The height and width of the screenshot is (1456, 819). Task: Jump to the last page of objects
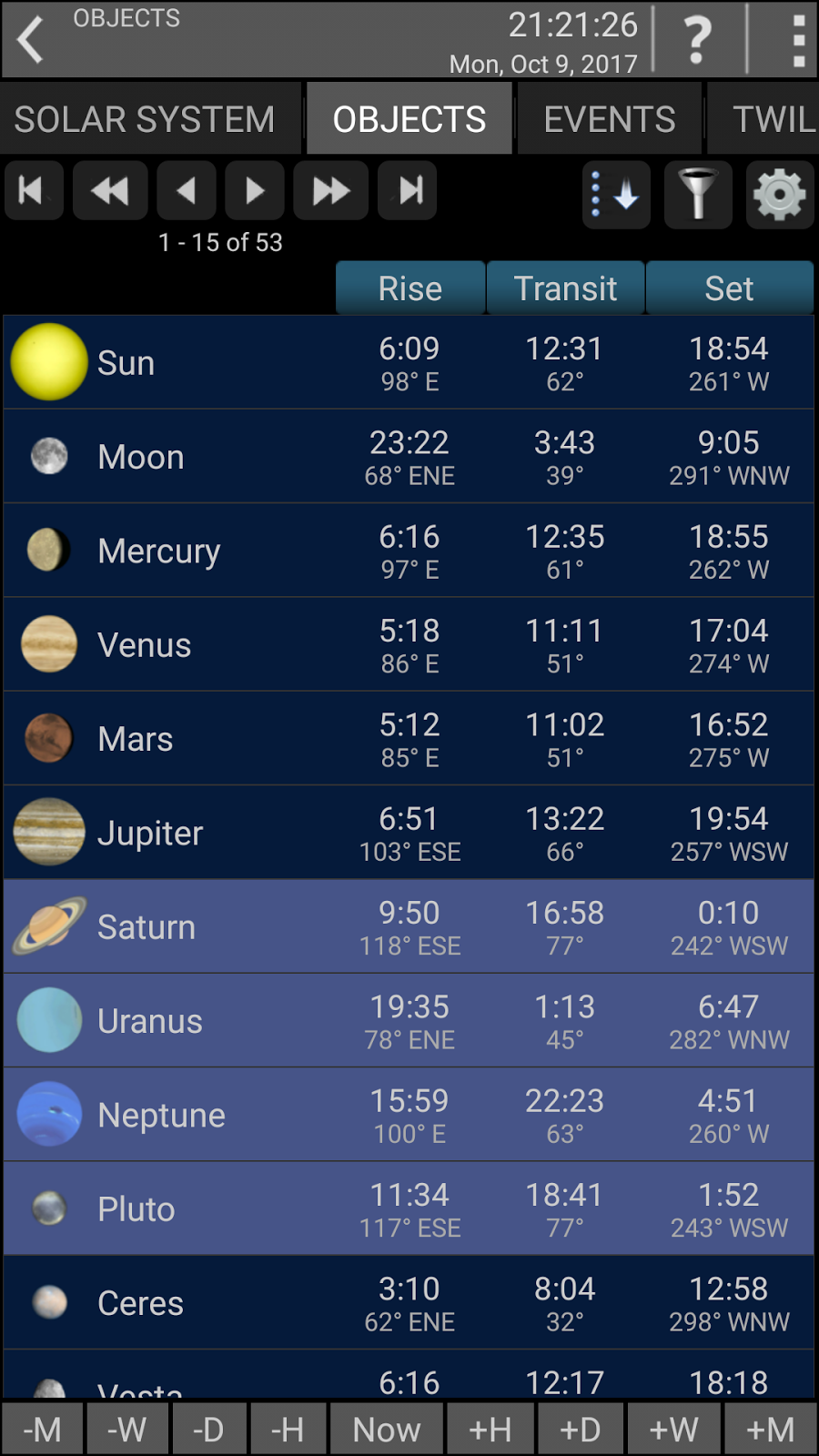click(408, 190)
